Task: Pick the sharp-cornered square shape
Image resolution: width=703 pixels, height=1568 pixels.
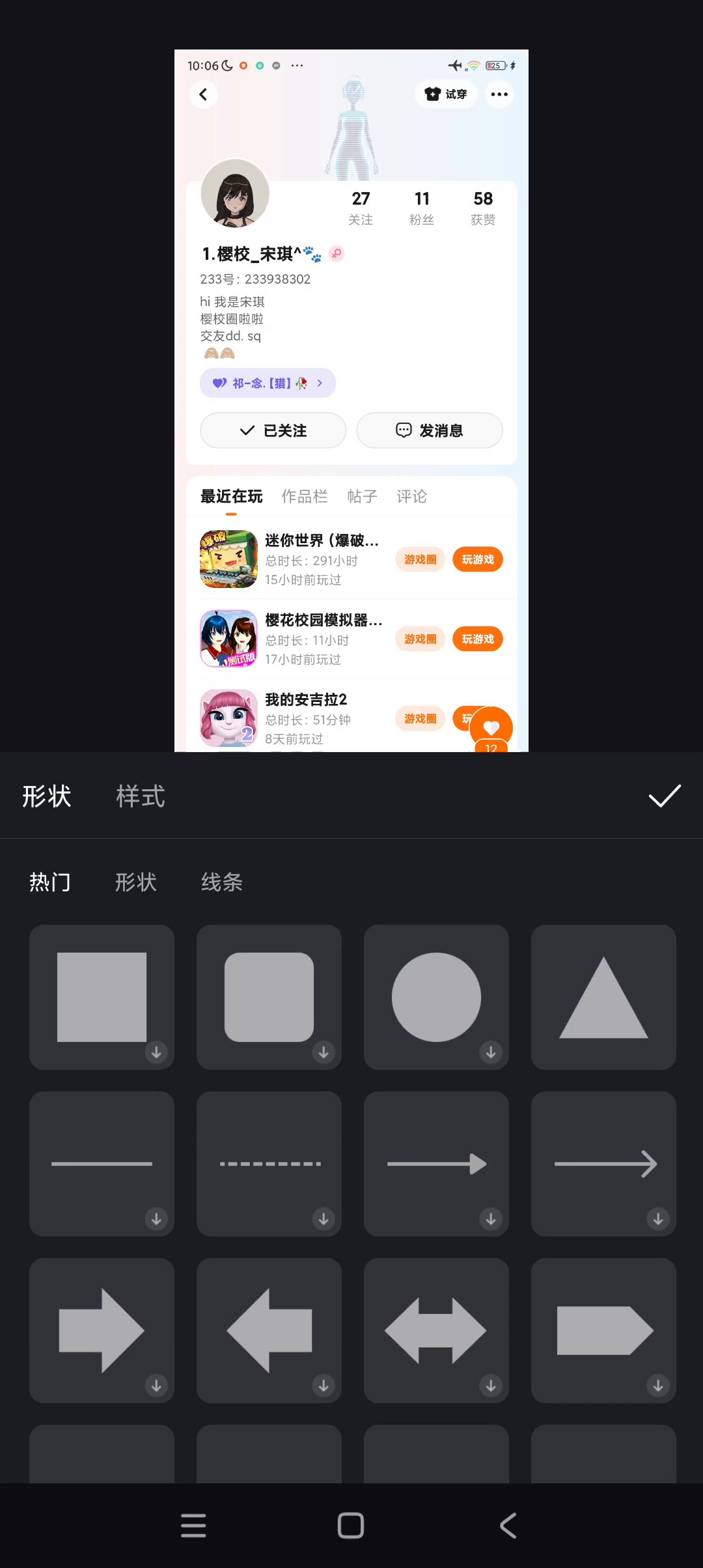Action: pyautogui.click(x=102, y=997)
